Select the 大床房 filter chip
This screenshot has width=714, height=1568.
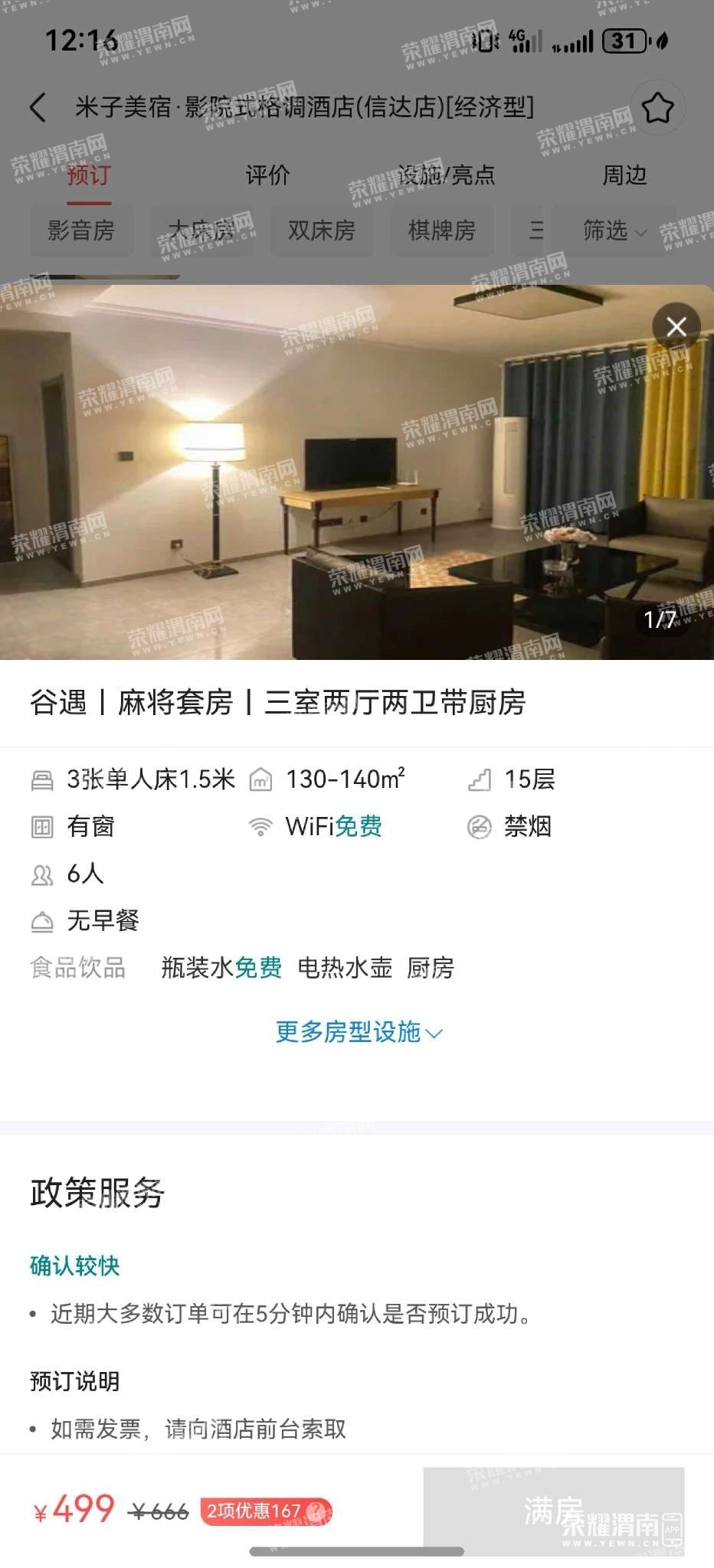(201, 230)
